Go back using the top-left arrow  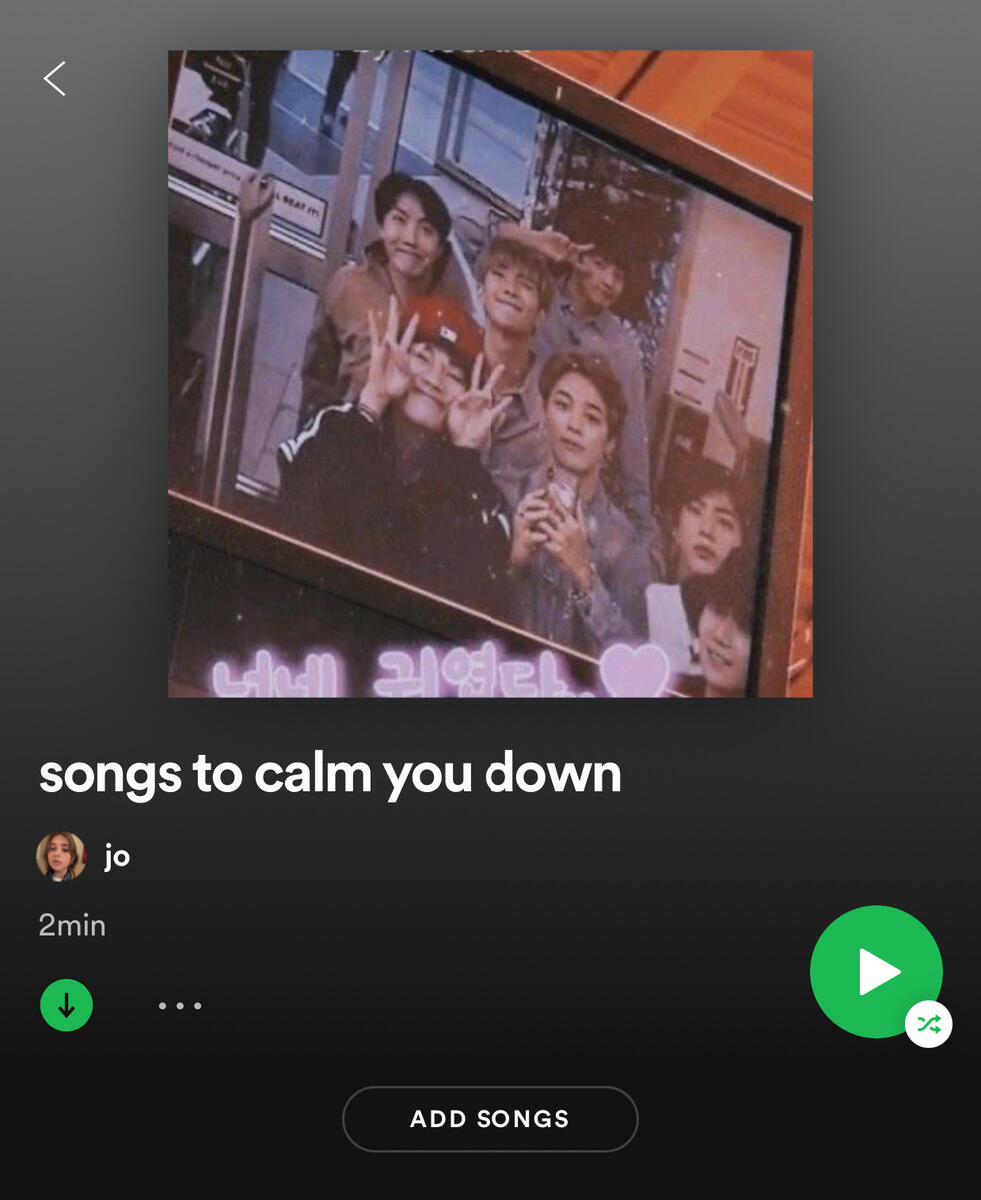pyautogui.click(x=55, y=79)
